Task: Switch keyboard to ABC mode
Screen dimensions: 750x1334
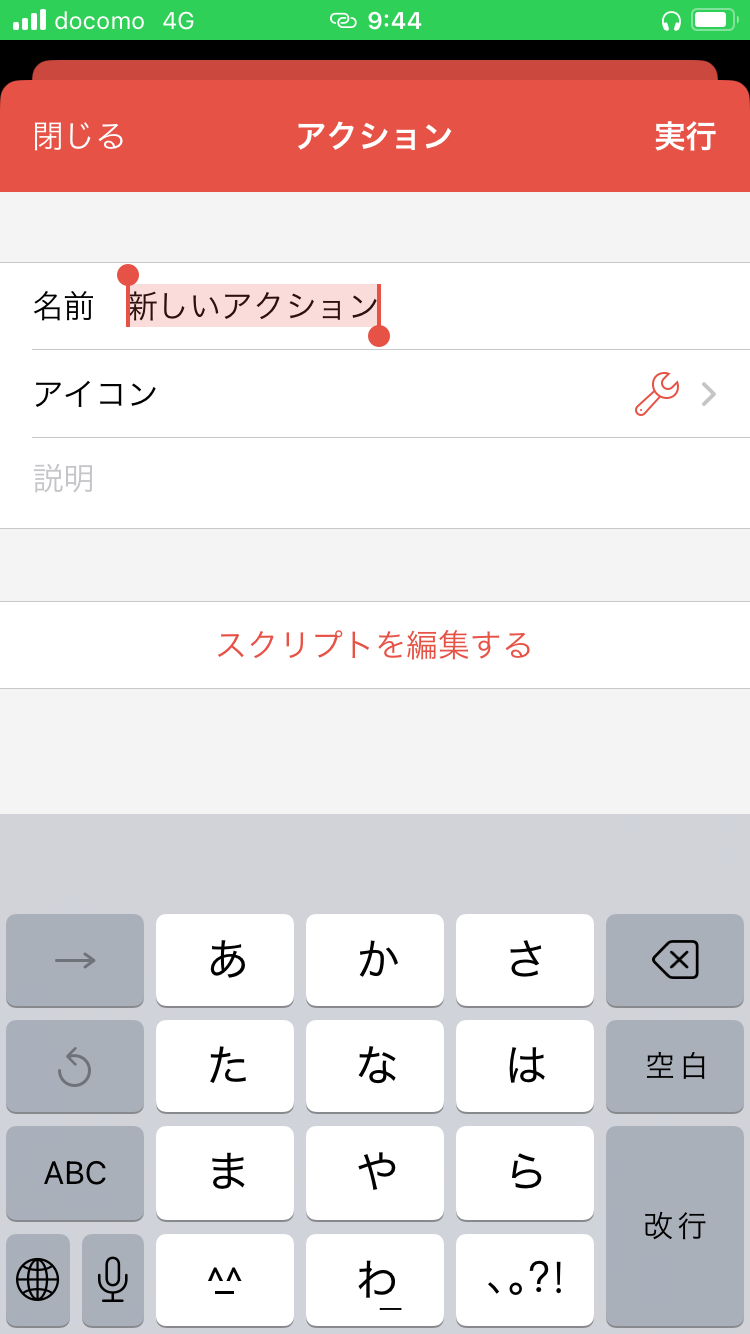Action: click(x=75, y=1172)
